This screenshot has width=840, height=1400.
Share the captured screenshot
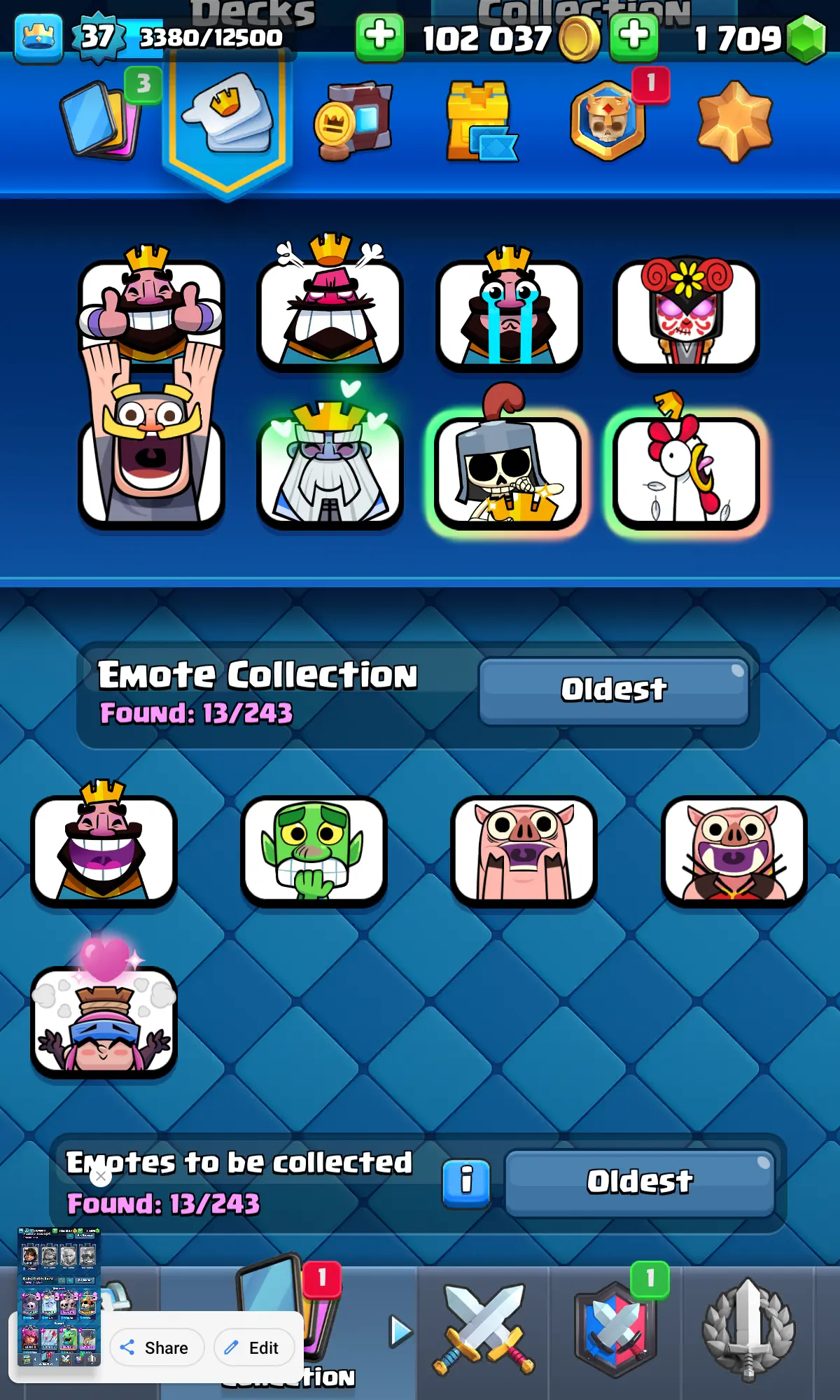[x=156, y=1347]
